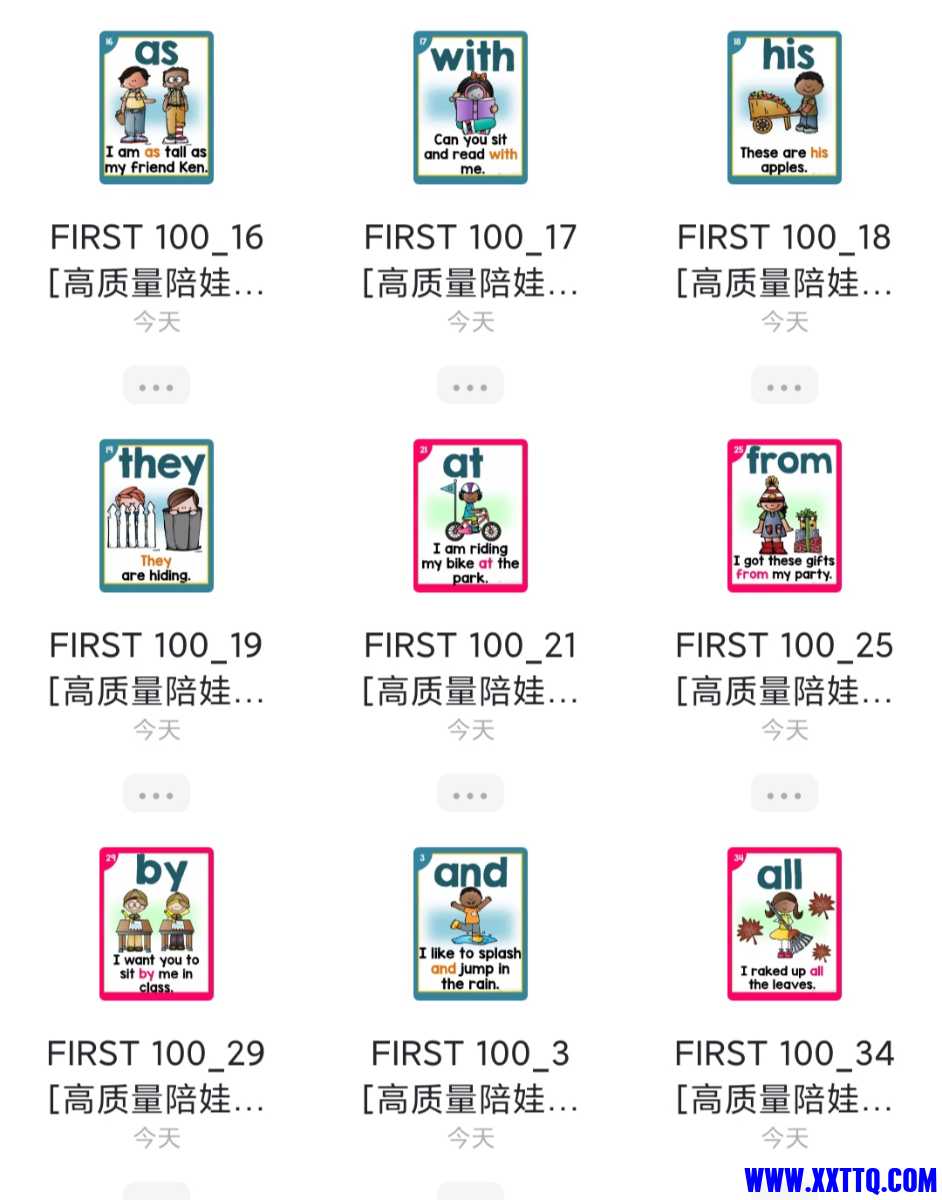Viewport: 942px width, 1200px height.
Task: Open the FIRST 100_17 'with' file
Action: point(470,108)
